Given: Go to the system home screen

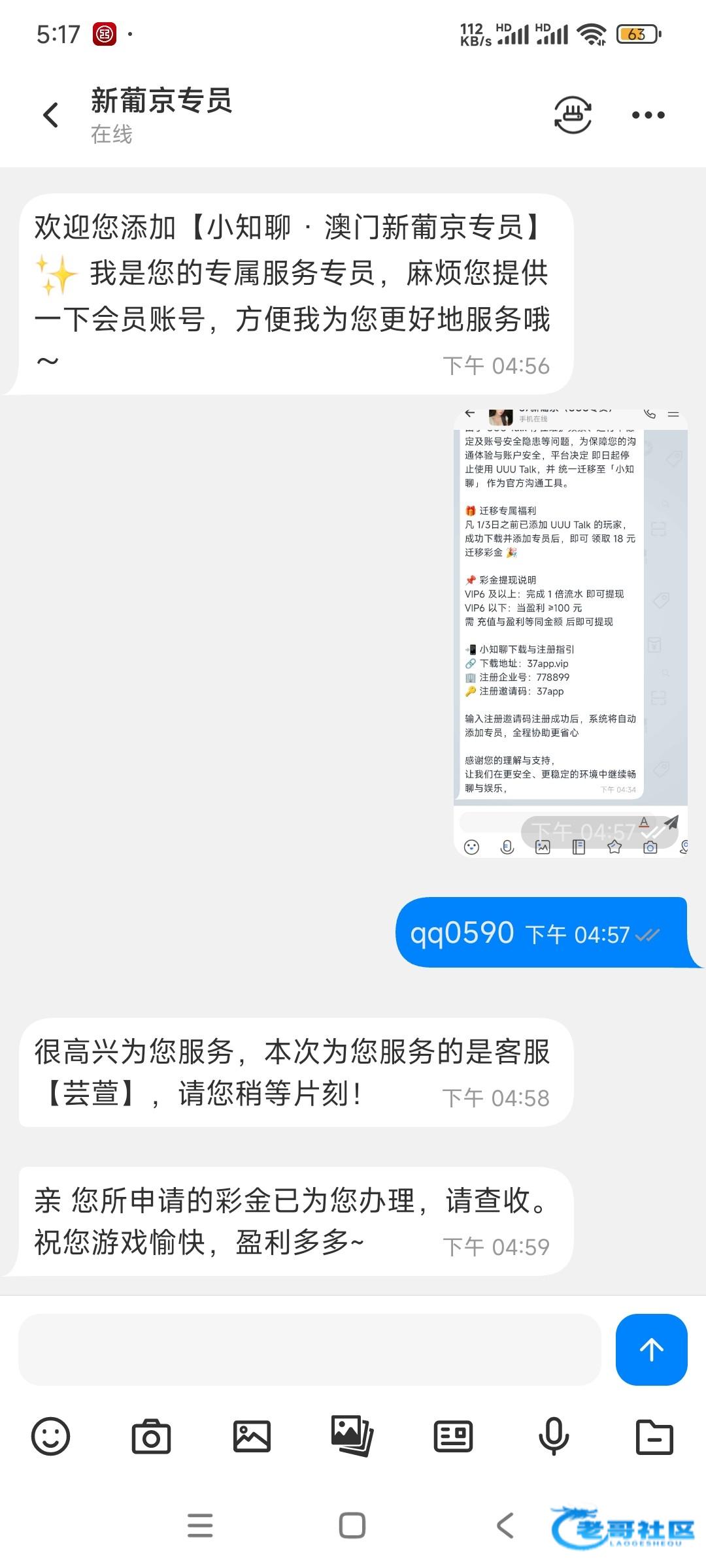Looking at the screenshot, I should [x=352, y=1526].
